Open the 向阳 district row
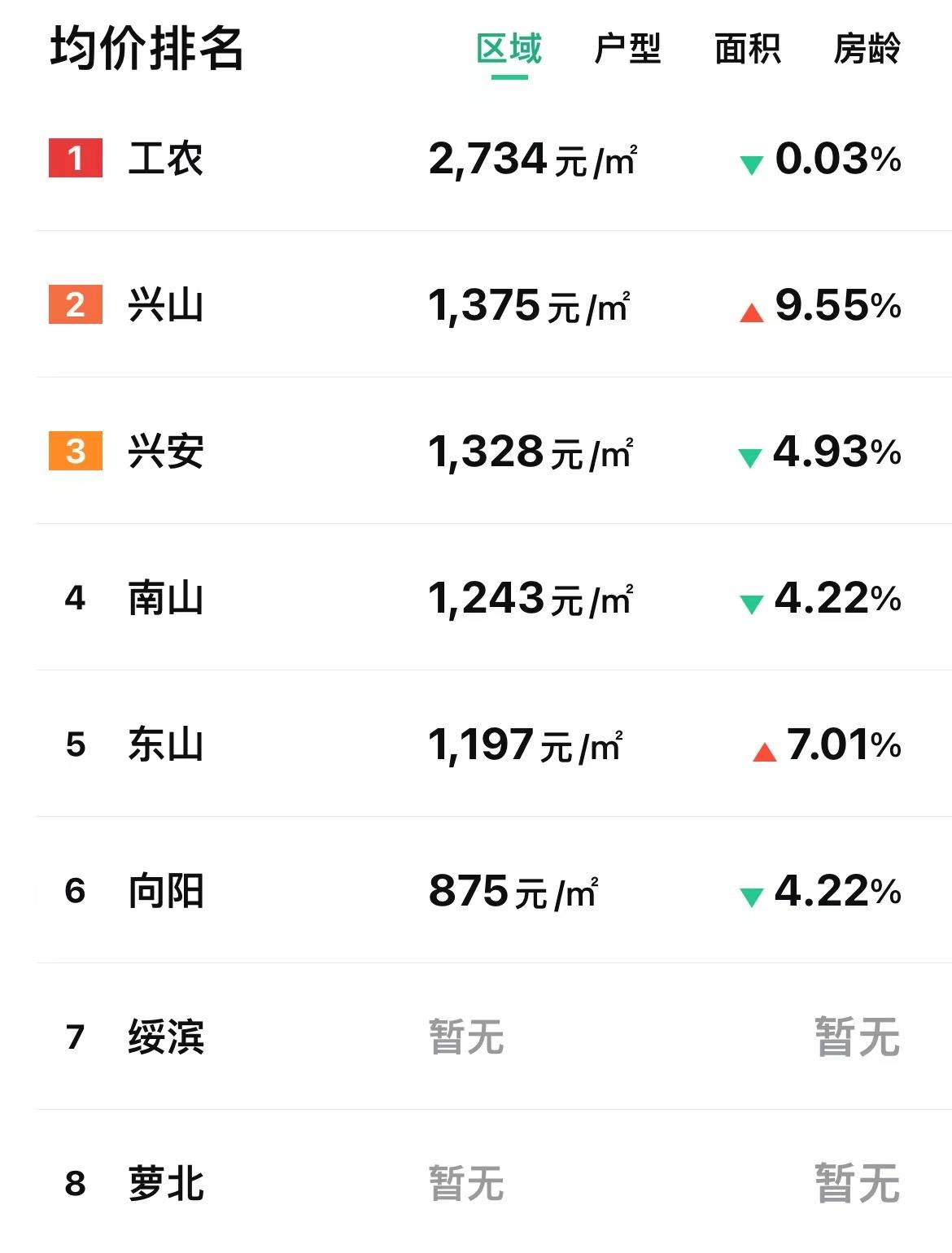952x1253 pixels. (166, 891)
